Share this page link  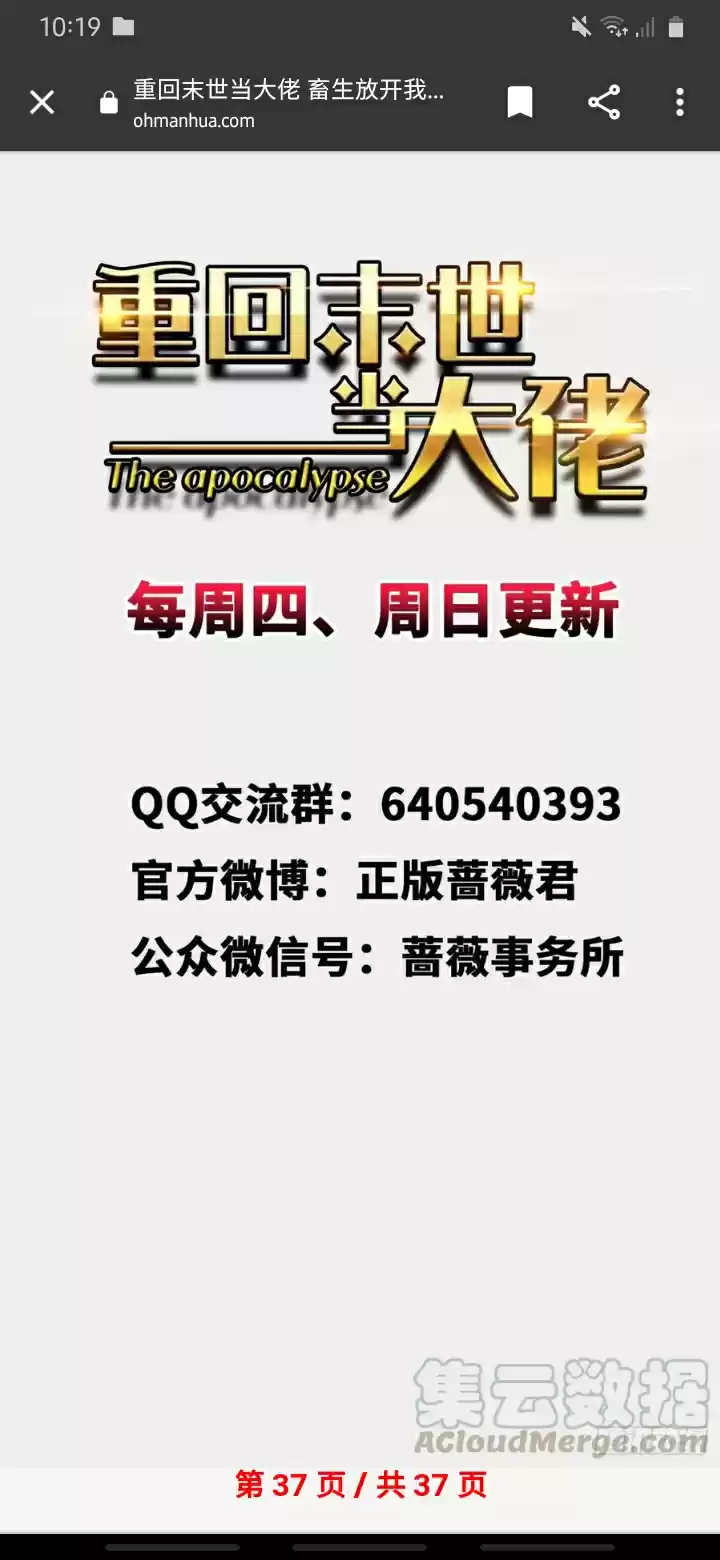[x=603, y=102]
